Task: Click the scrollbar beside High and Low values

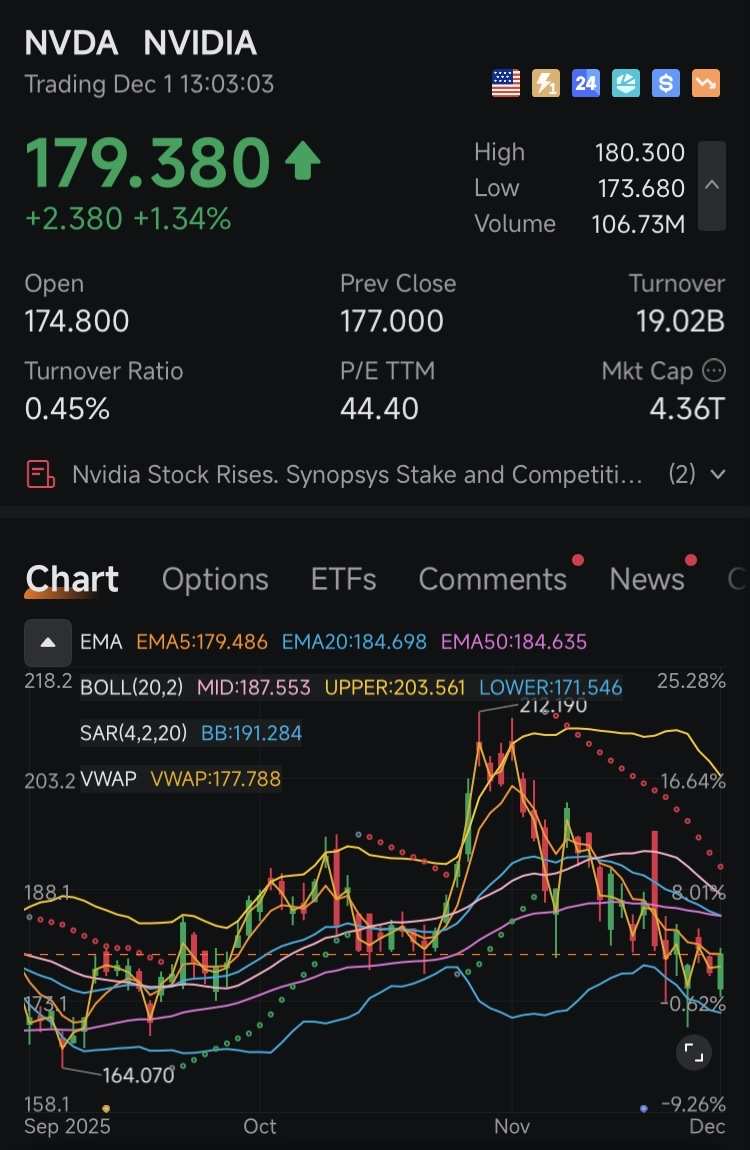Action: point(711,185)
